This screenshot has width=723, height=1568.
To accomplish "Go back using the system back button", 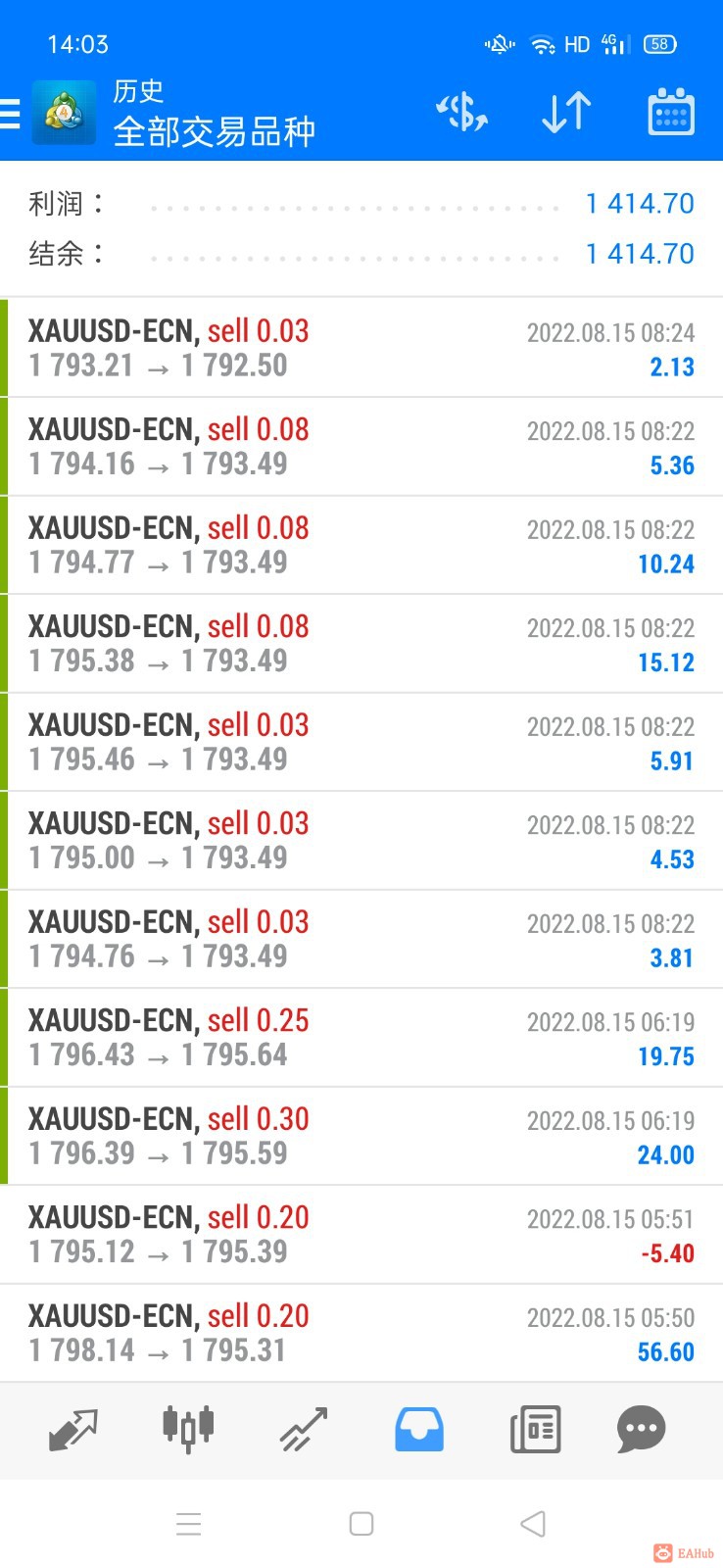I will click(533, 1524).
